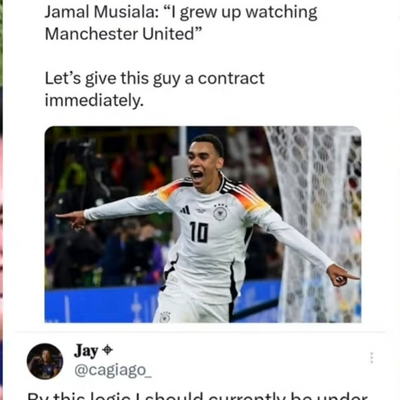Image resolution: width=400 pixels, height=400 pixels.
Task: Open Jay's profile picture
Action: click(x=45, y=361)
